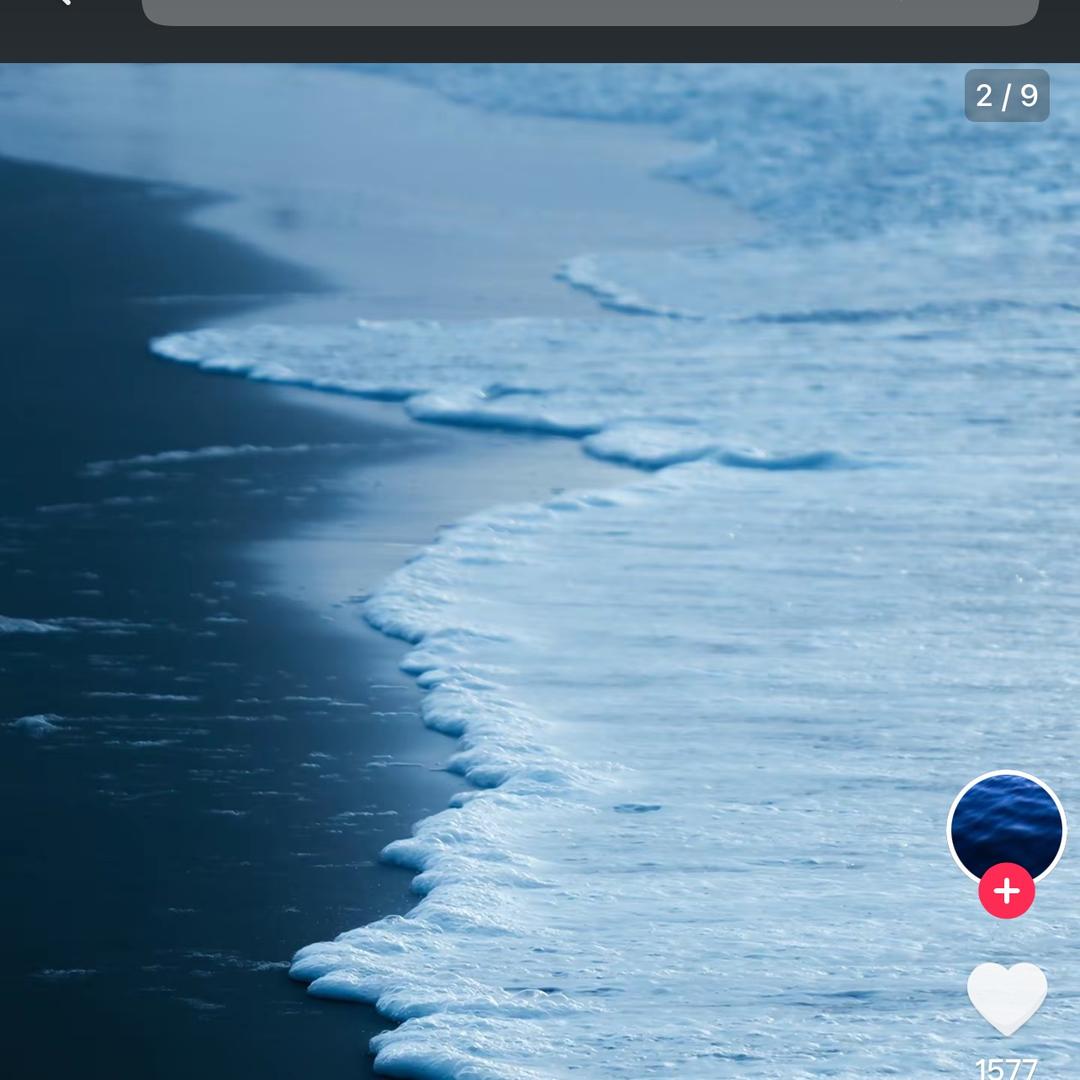
Task: Open the search field at the top
Action: tap(590, 11)
